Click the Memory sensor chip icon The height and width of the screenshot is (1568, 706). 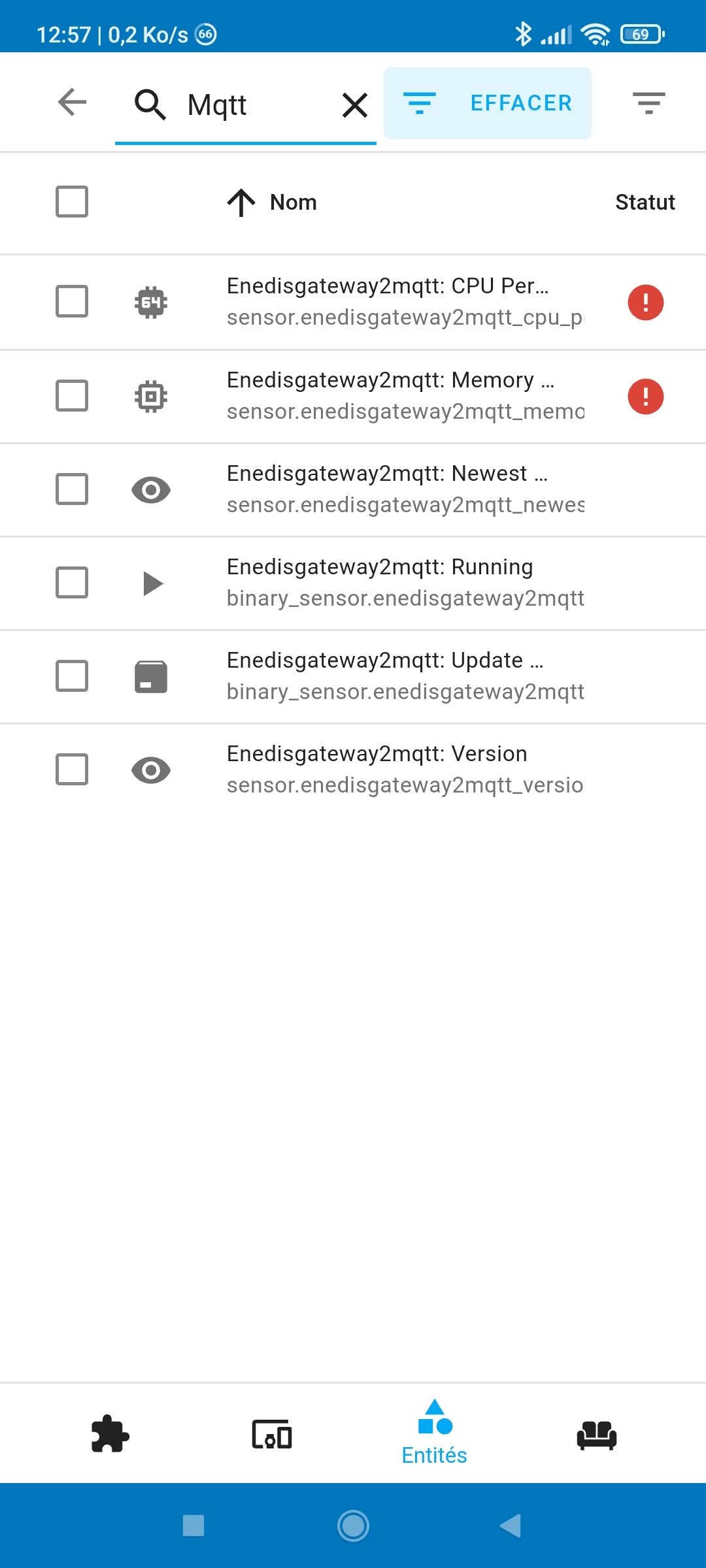(x=151, y=396)
